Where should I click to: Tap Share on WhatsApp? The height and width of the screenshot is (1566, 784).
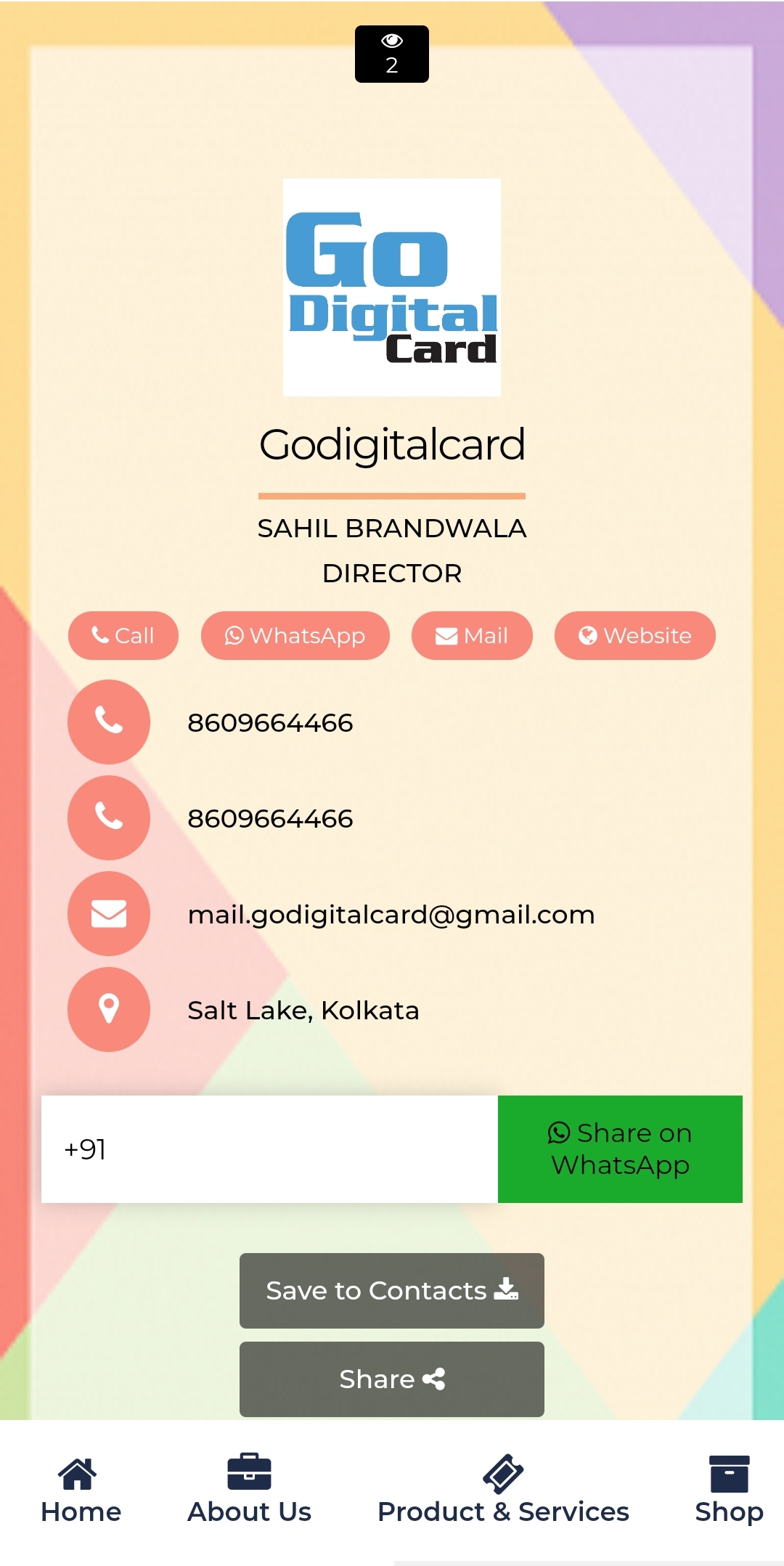(620, 1149)
